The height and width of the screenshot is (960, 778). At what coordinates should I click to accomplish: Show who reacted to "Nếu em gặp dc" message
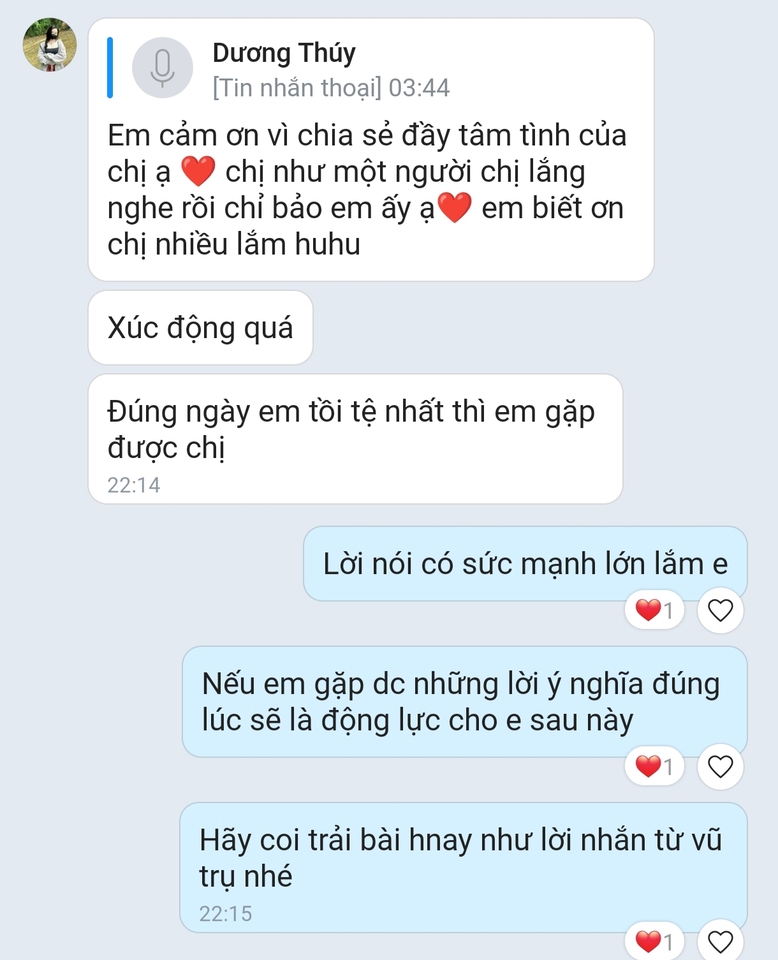pos(655,767)
